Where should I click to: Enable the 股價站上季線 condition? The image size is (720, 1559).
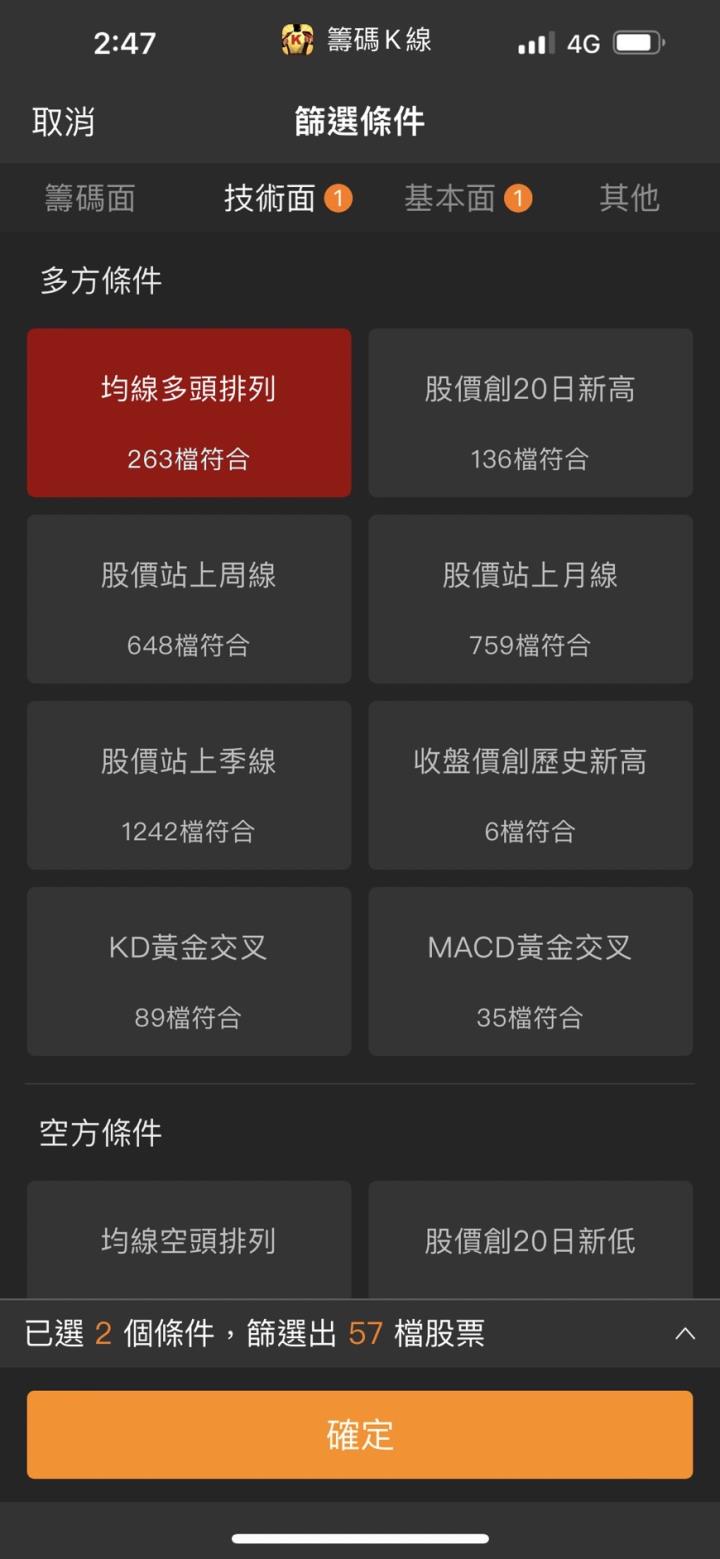point(189,785)
